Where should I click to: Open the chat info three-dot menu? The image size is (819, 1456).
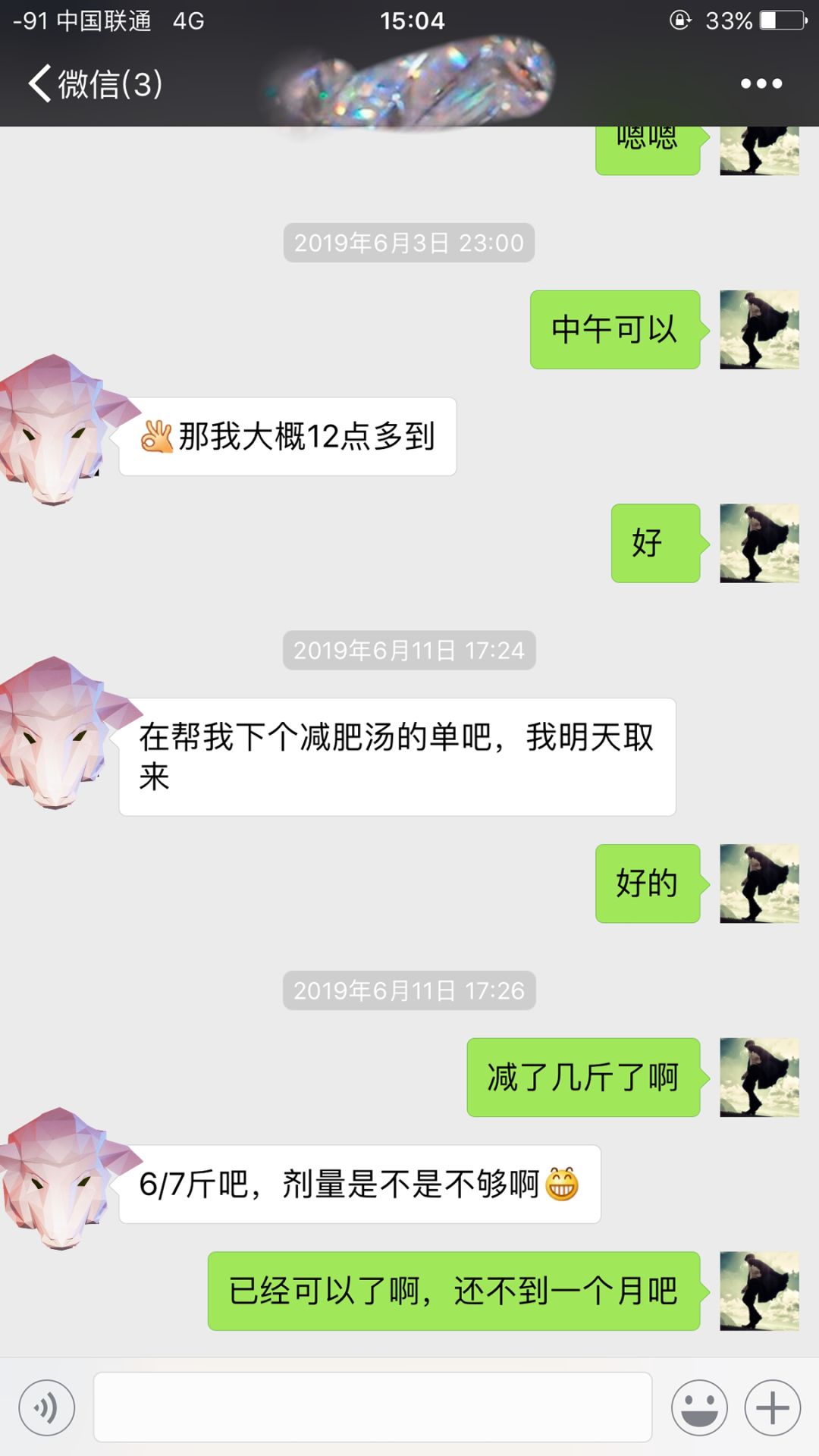(x=761, y=83)
